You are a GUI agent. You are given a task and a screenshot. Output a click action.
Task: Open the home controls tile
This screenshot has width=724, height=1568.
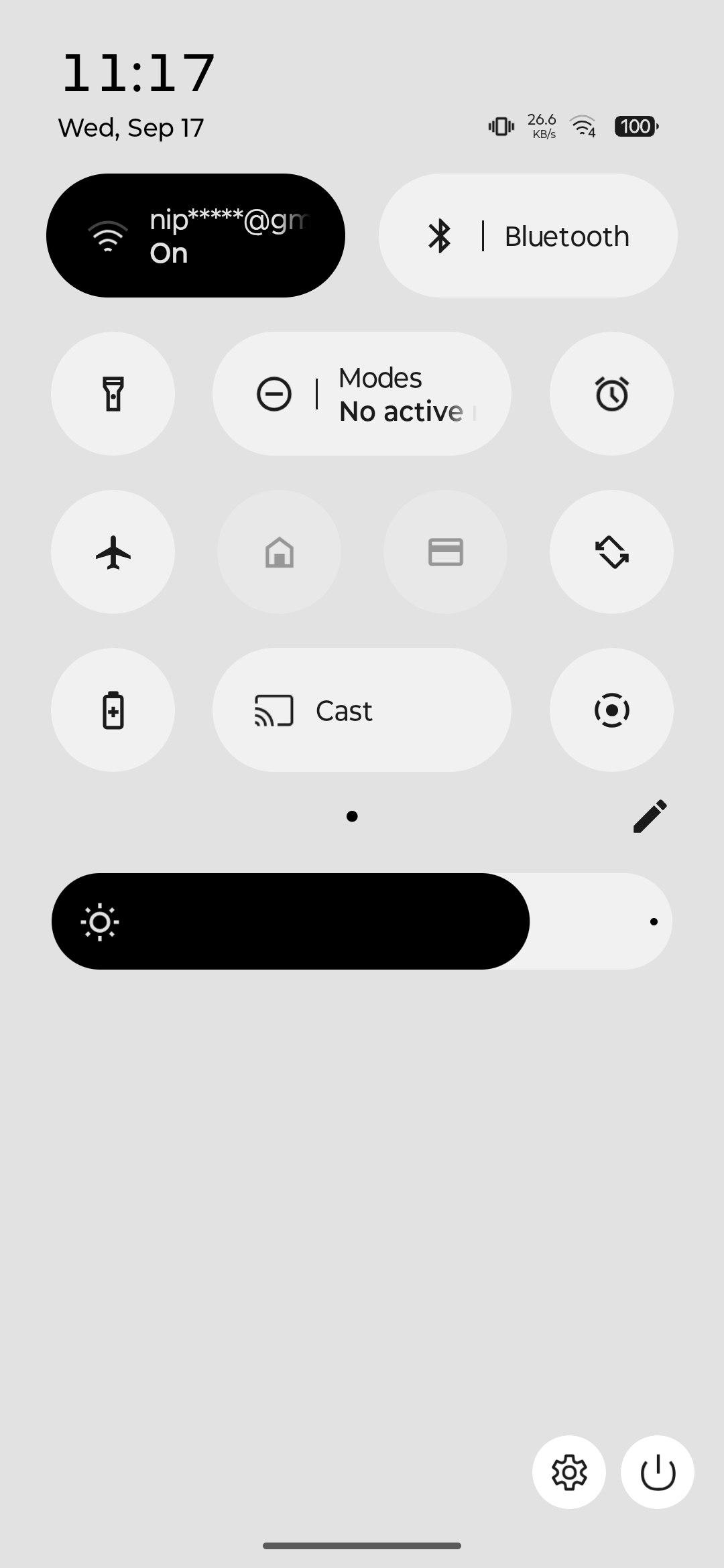point(279,551)
